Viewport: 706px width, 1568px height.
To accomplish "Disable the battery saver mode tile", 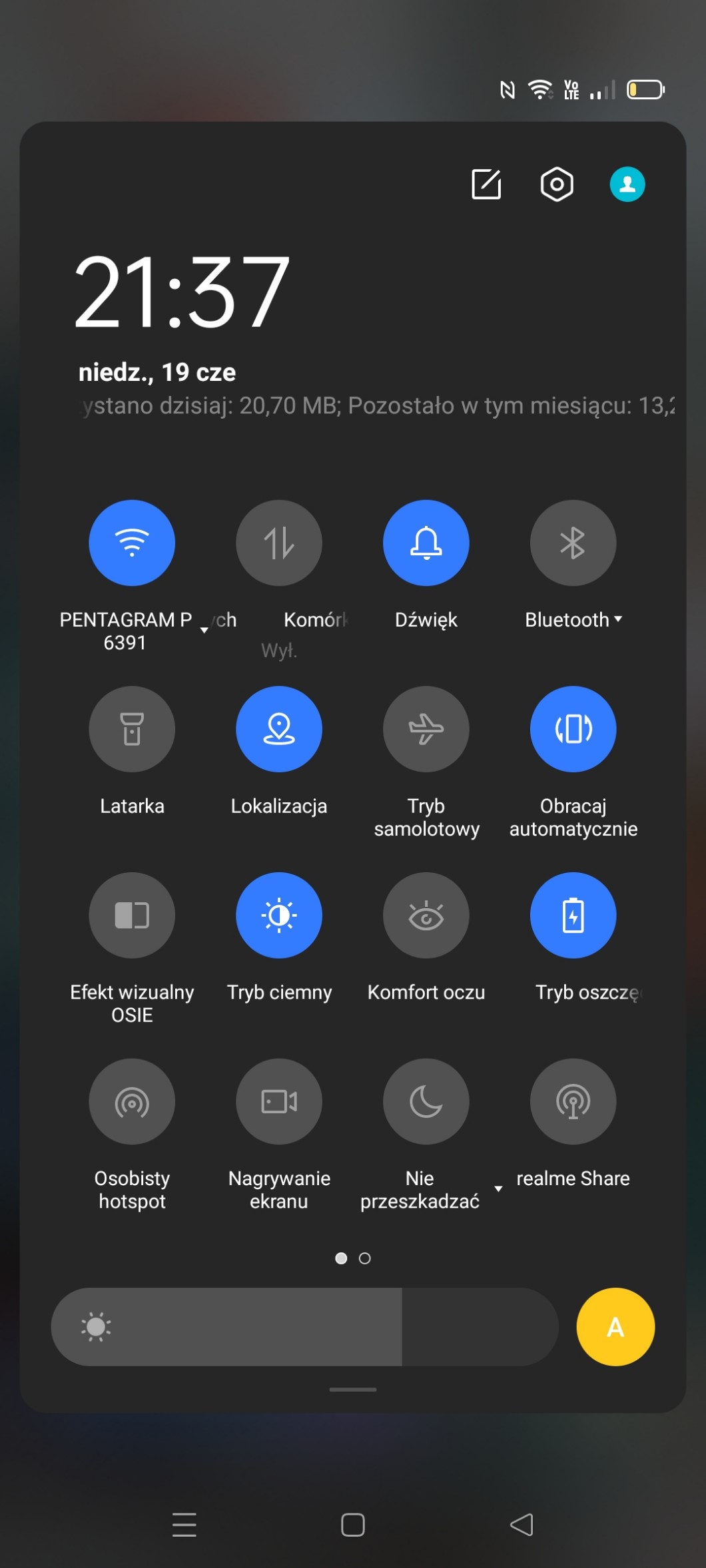I will (x=573, y=915).
